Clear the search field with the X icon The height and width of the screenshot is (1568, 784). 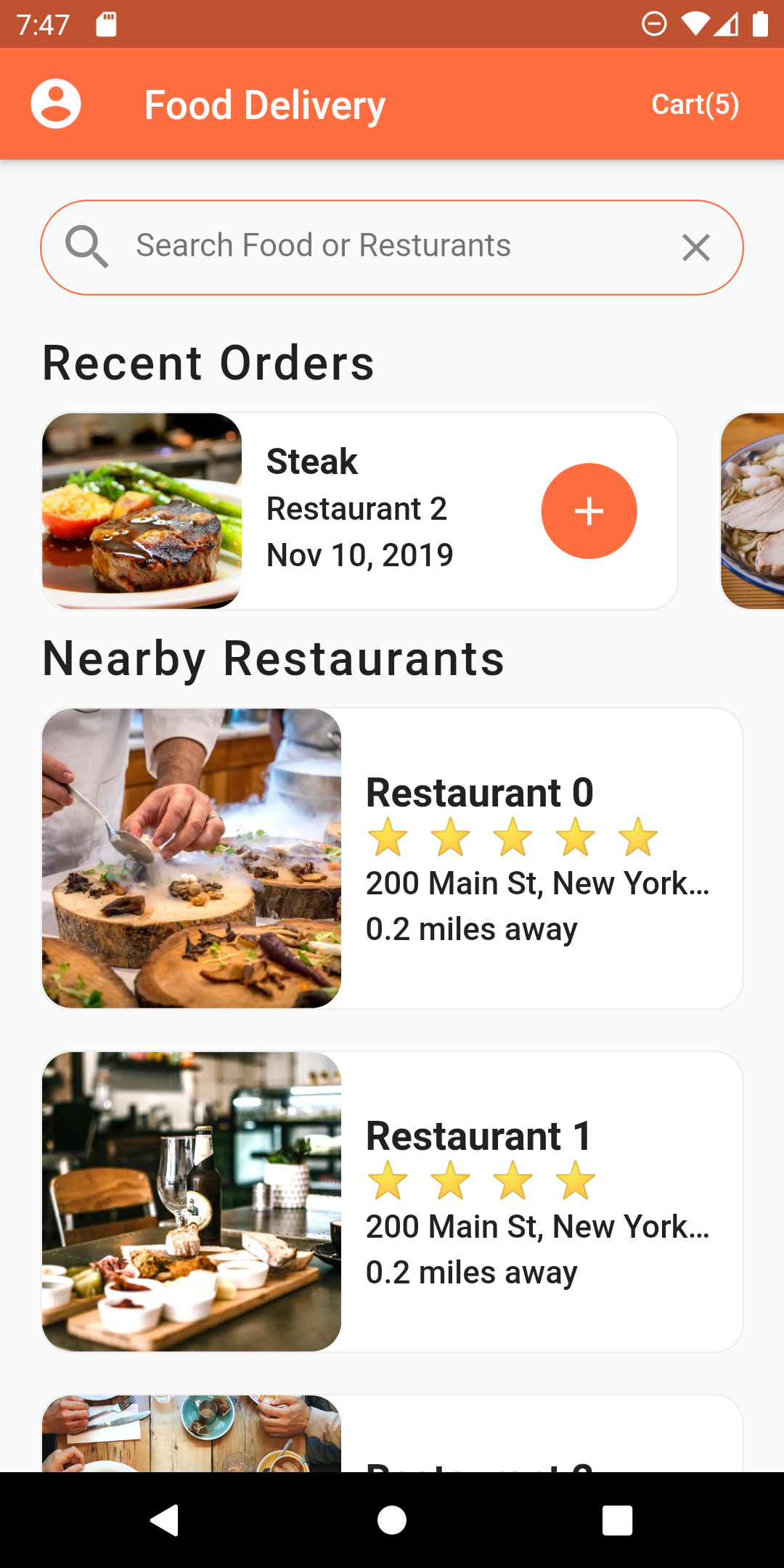coord(695,247)
